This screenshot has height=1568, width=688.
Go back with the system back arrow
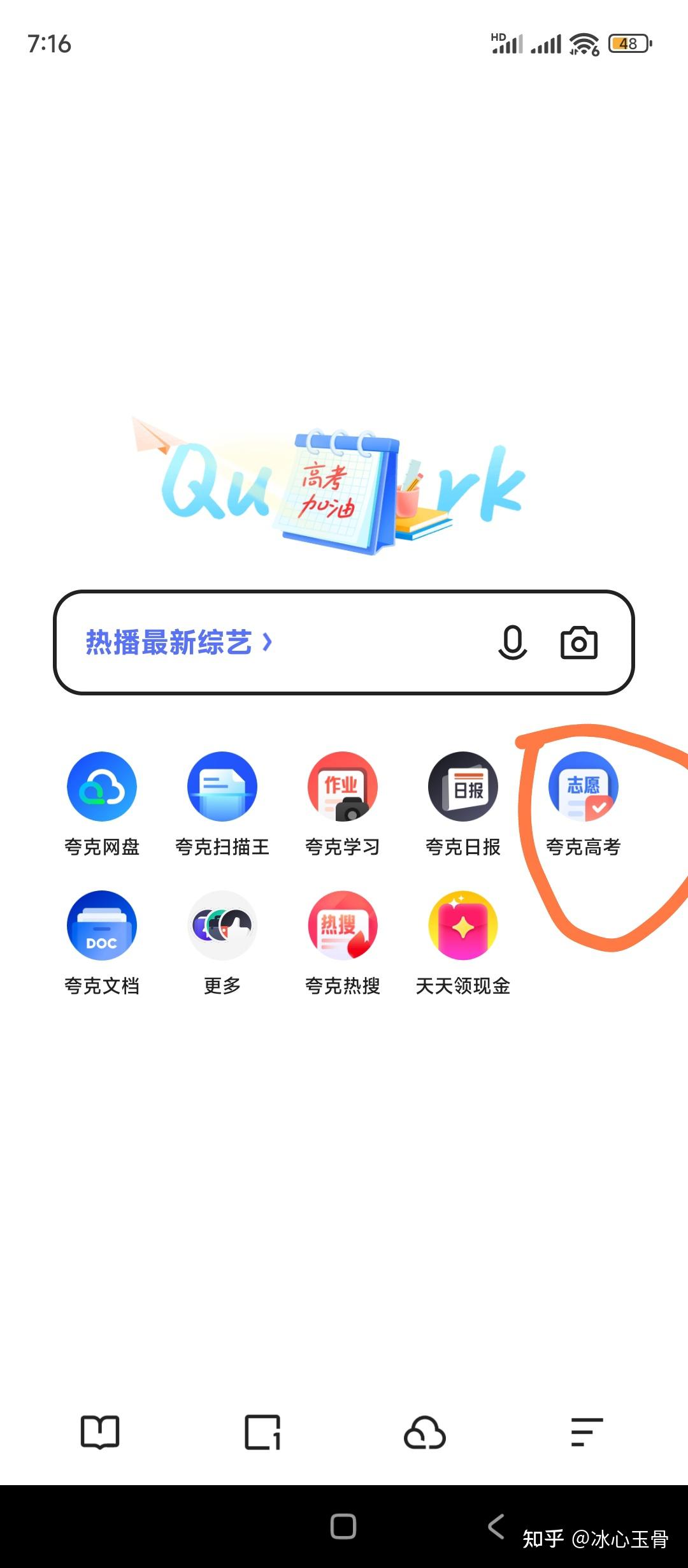click(496, 1526)
